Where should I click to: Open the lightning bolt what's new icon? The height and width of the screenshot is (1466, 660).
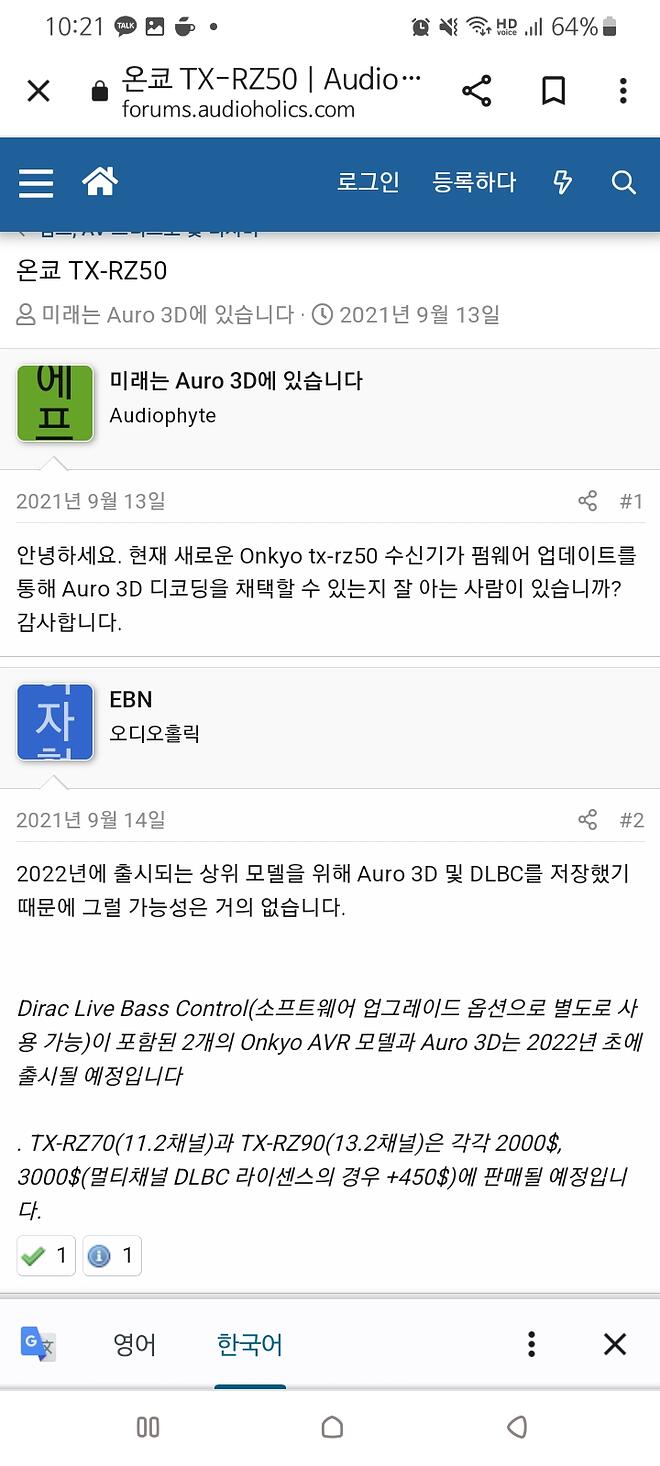pos(563,182)
